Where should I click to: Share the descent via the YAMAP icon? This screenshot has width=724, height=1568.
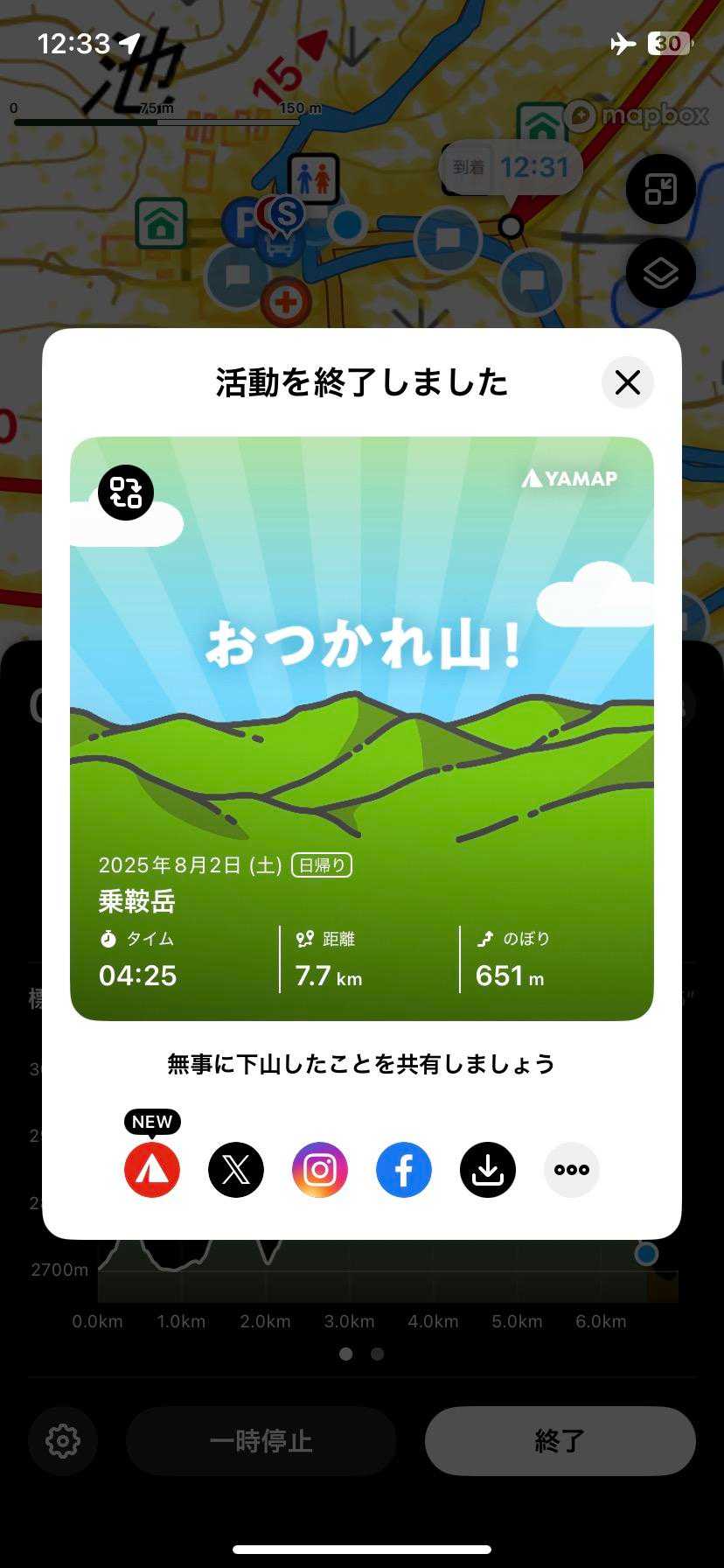point(152,1169)
